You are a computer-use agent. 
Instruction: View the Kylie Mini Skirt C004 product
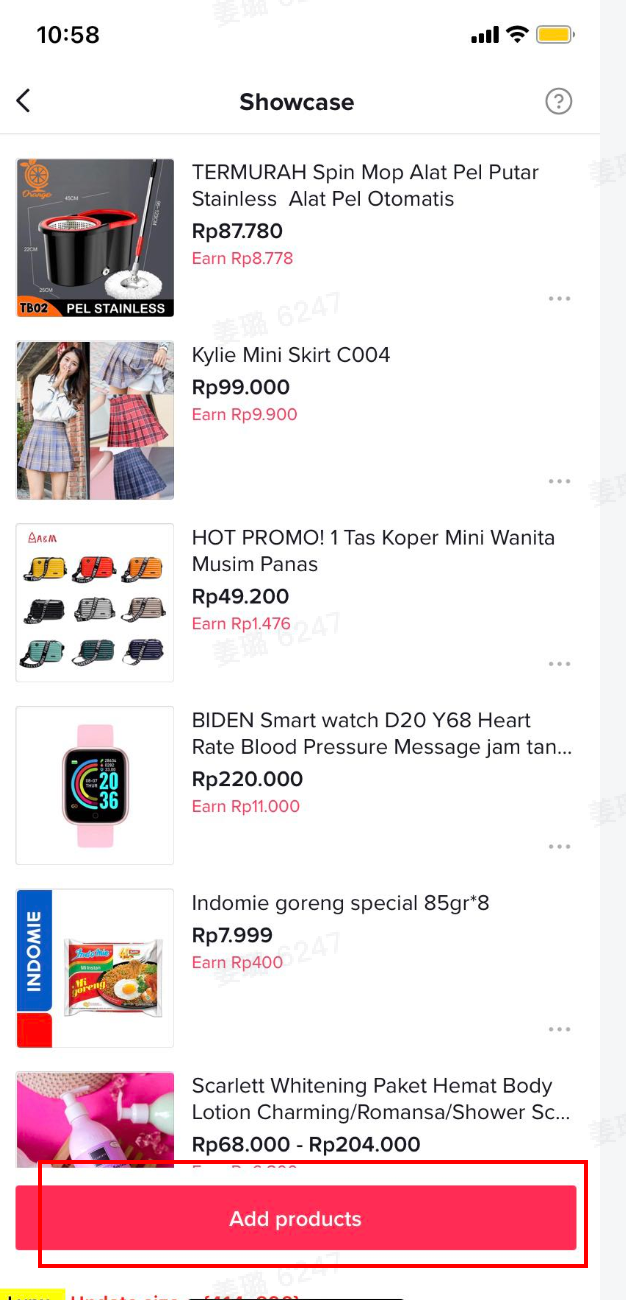coord(291,355)
